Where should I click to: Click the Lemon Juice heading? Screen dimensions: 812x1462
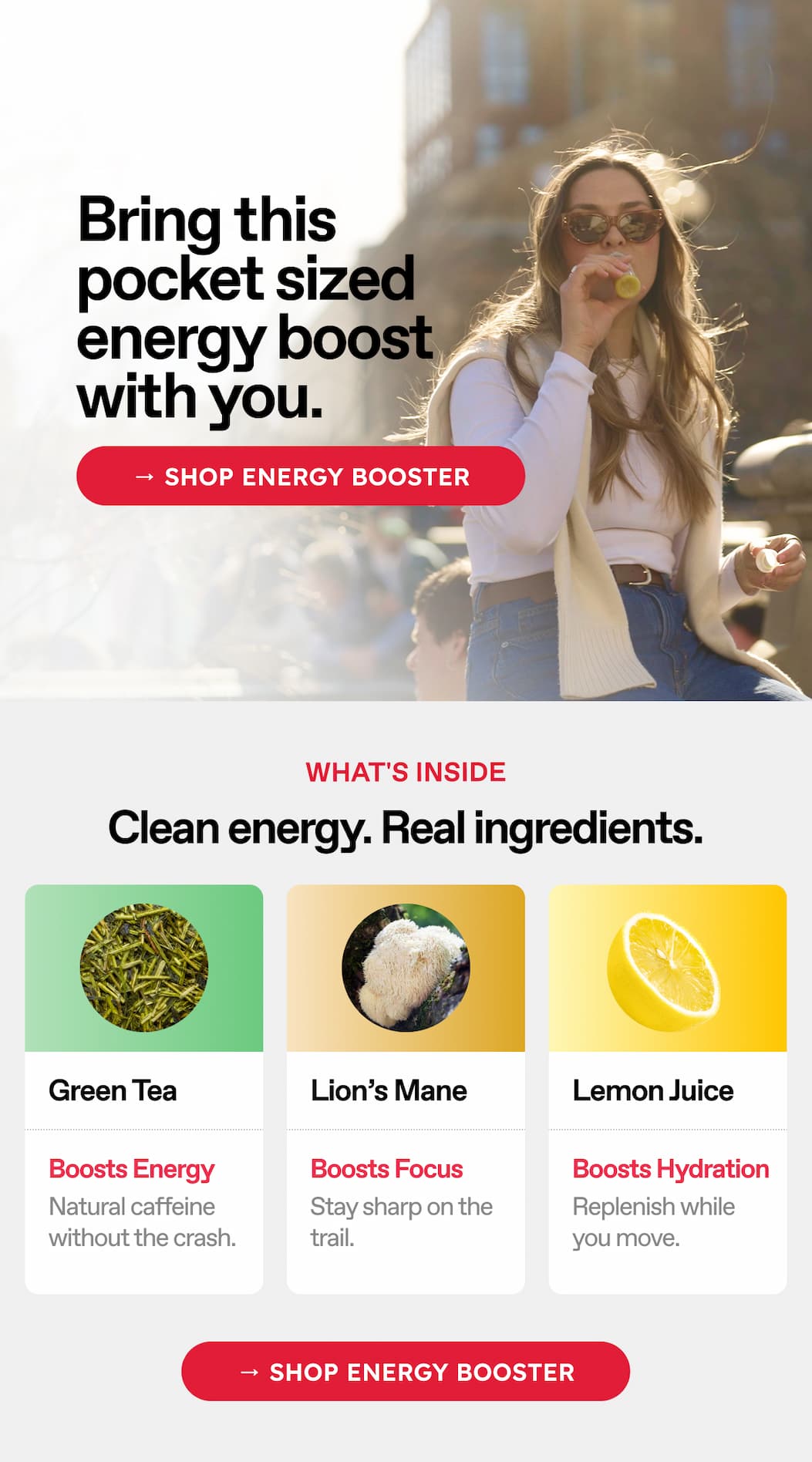click(x=652, y=1090)
